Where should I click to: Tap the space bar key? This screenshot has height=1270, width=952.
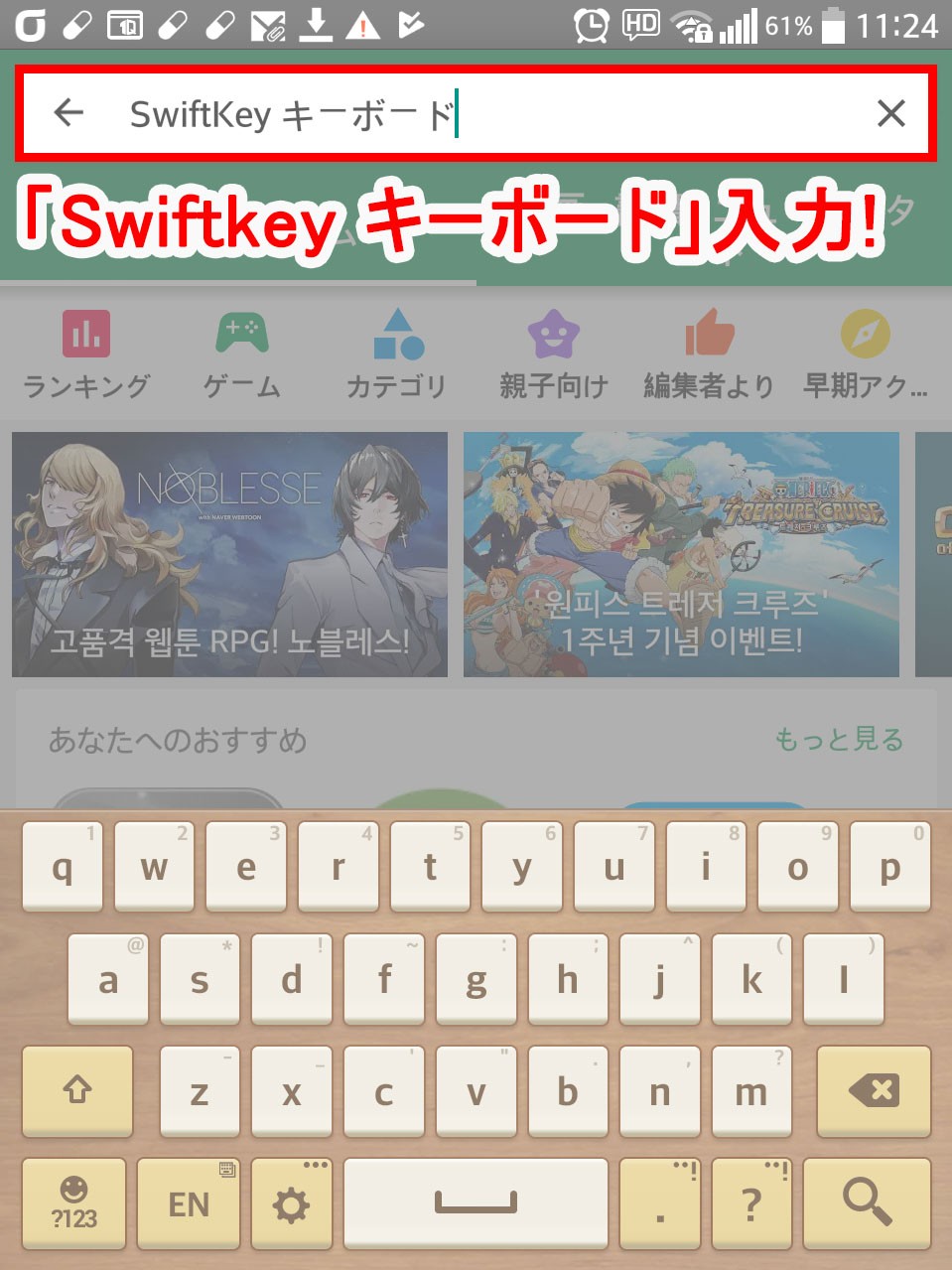476,1203
